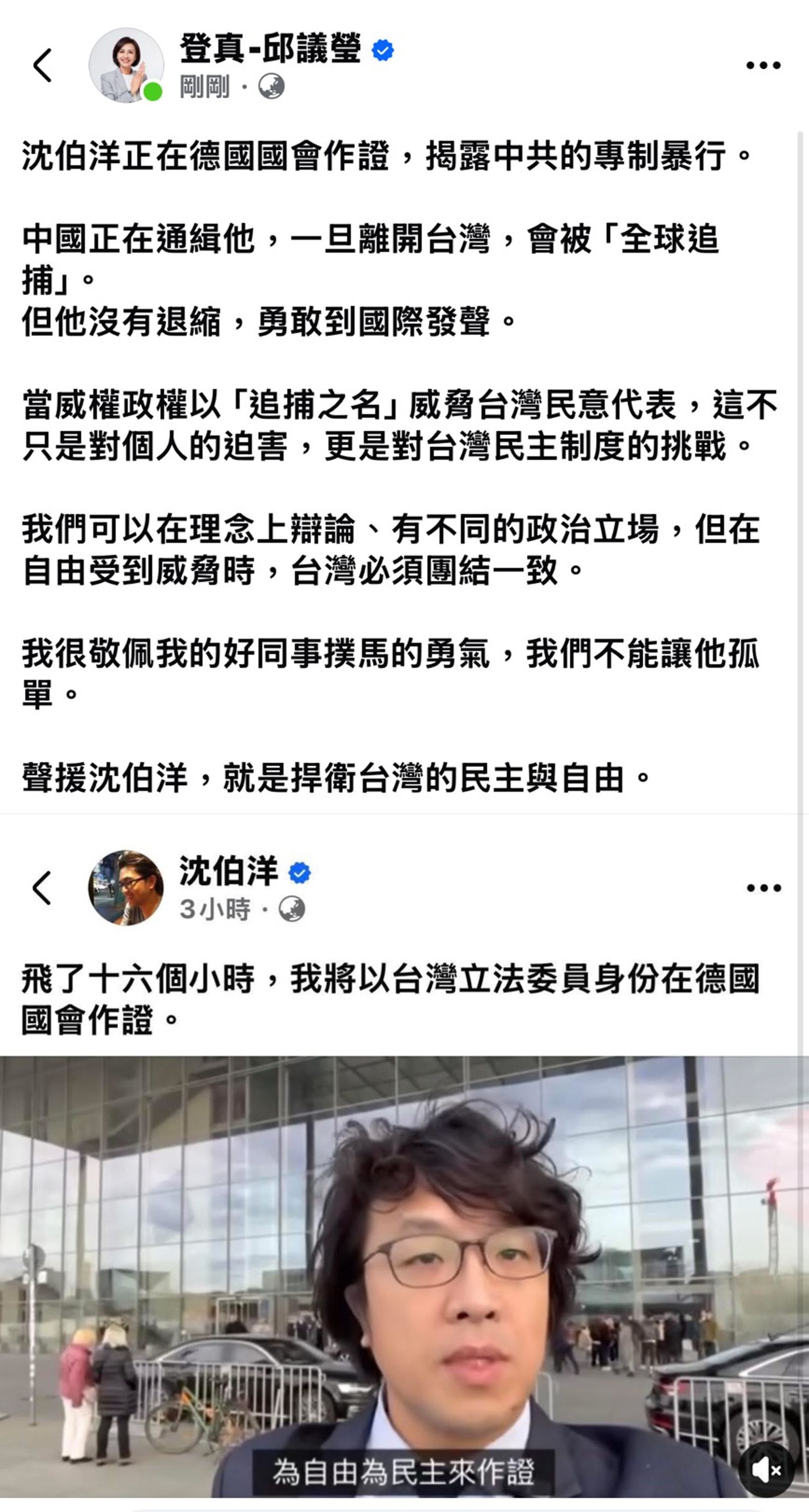Viewport: 809px width, 1512px height.
Task: Open overflow menu on 邱議瑩's post
Action: [763, 65]
